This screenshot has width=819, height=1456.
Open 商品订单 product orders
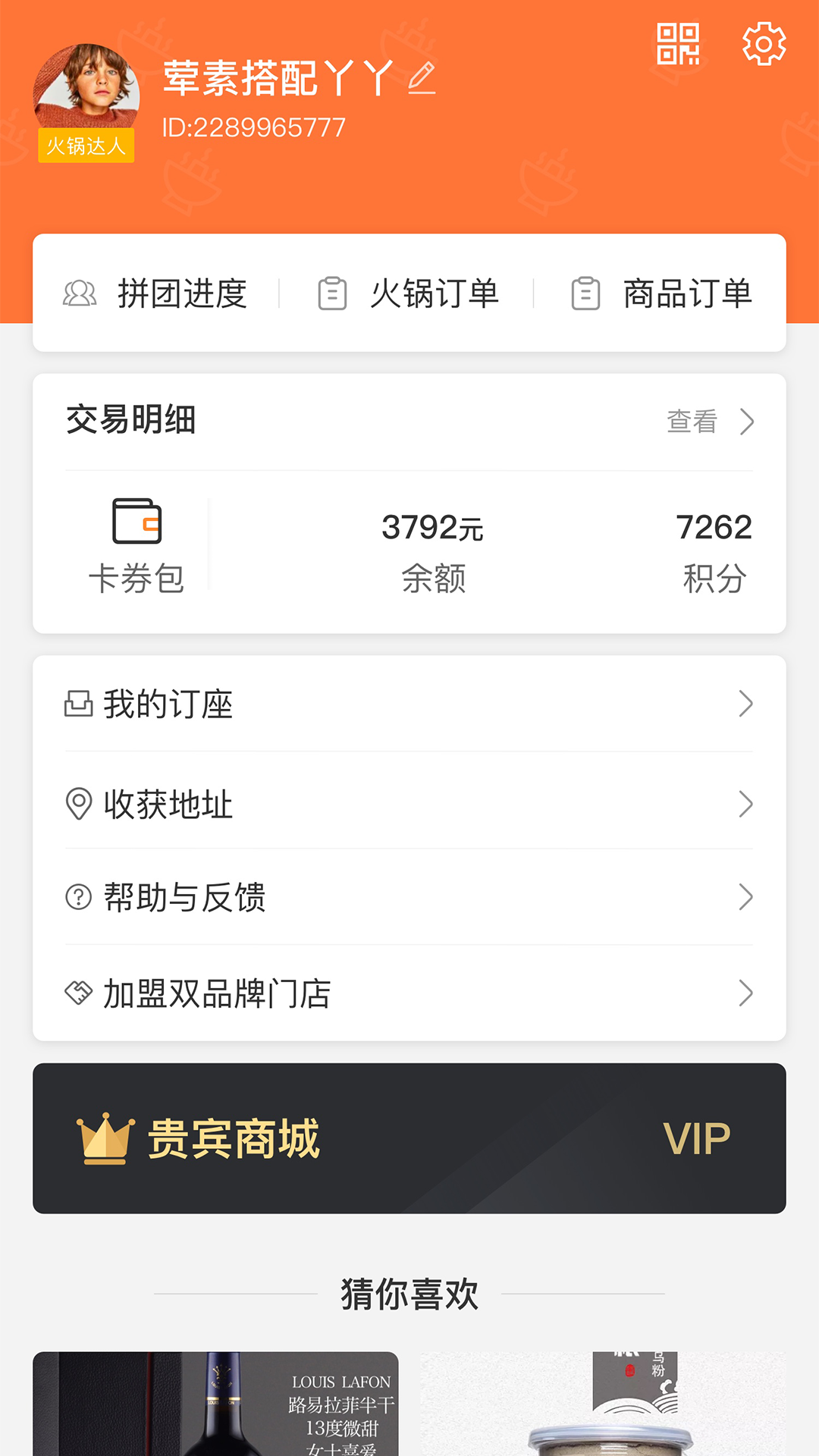[661, 293]
